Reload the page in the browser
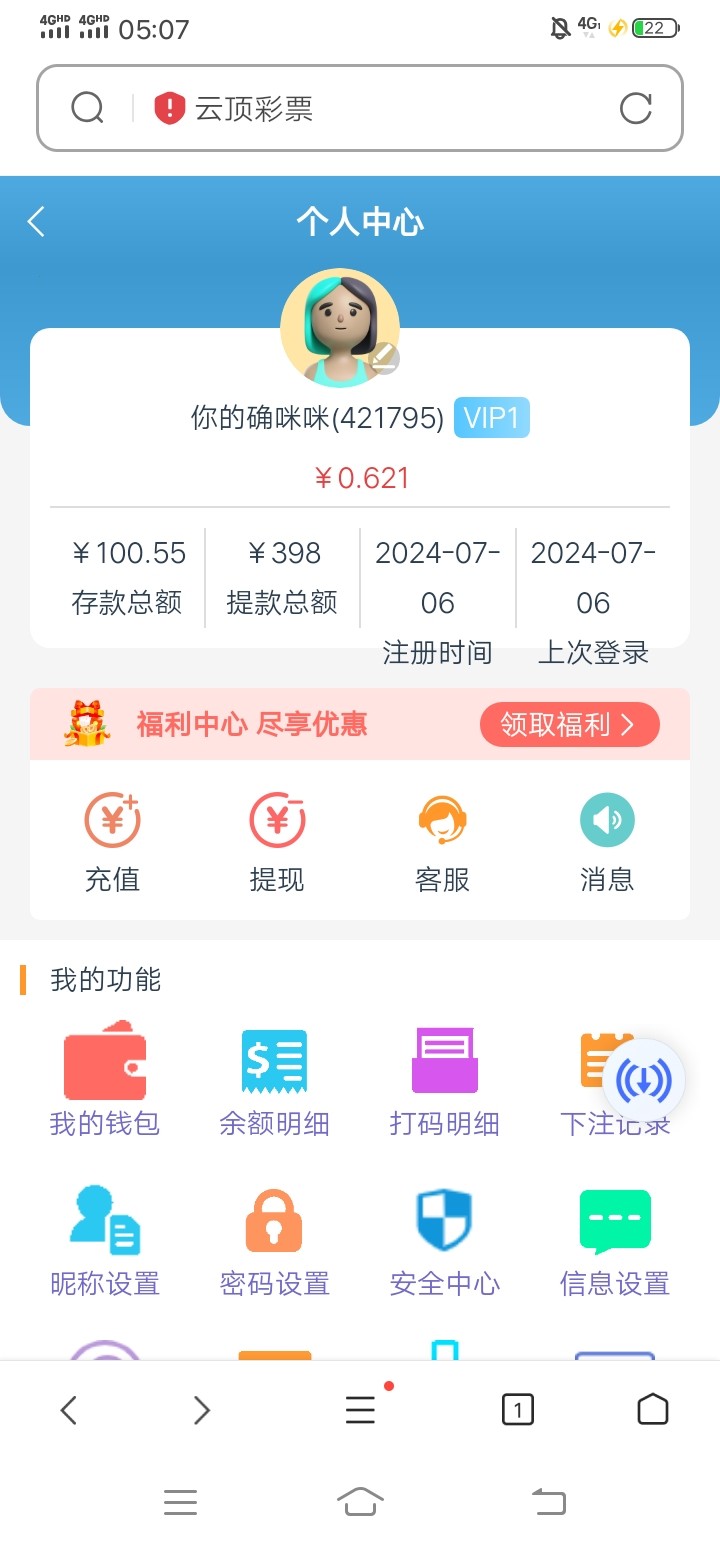Viewport: 720px width, 1544px height. [x=635, y=108]
